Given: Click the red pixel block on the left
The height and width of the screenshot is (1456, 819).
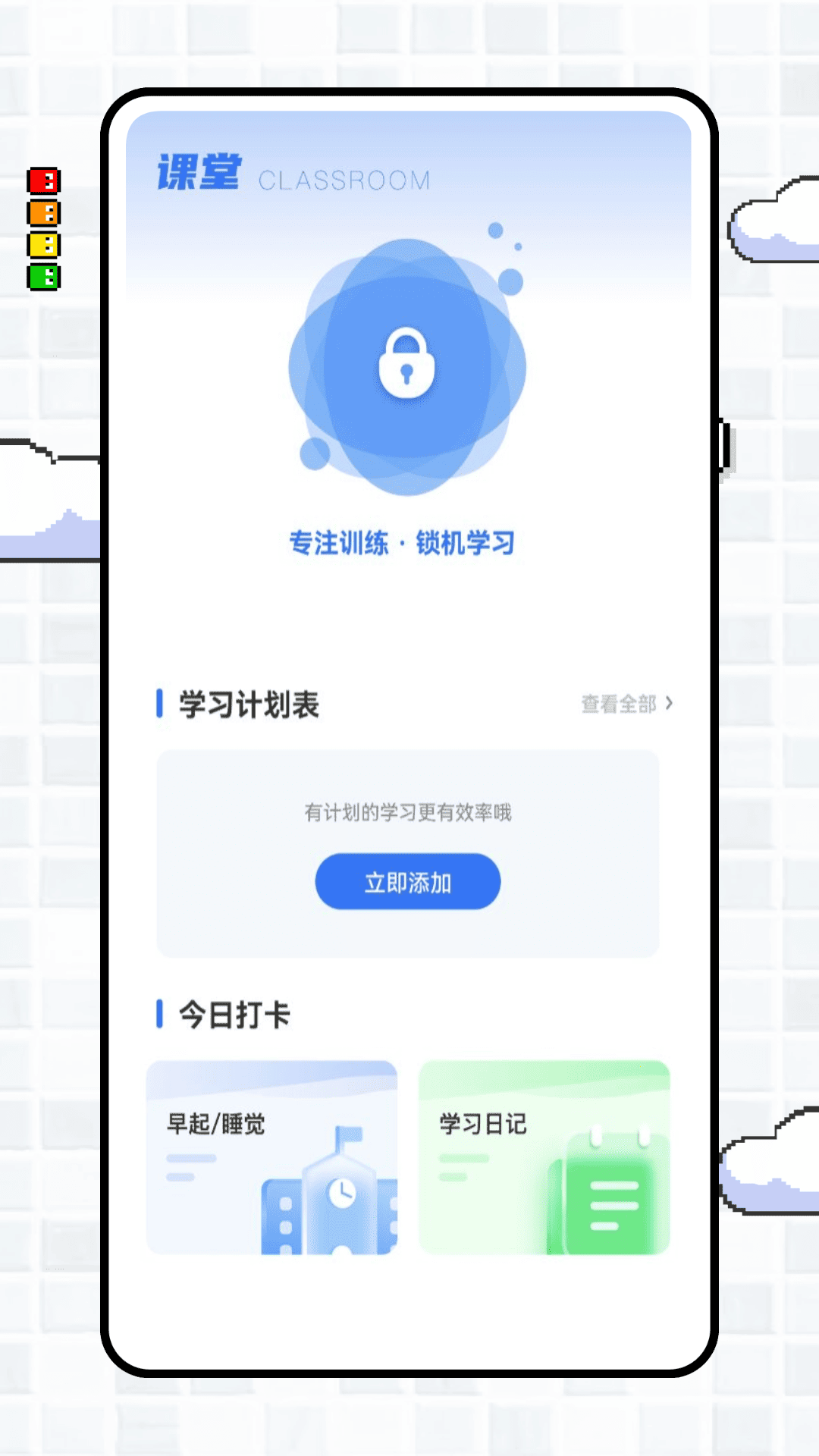Looking at the screenshot, I should pyautogui.click(x=43, y=180).
